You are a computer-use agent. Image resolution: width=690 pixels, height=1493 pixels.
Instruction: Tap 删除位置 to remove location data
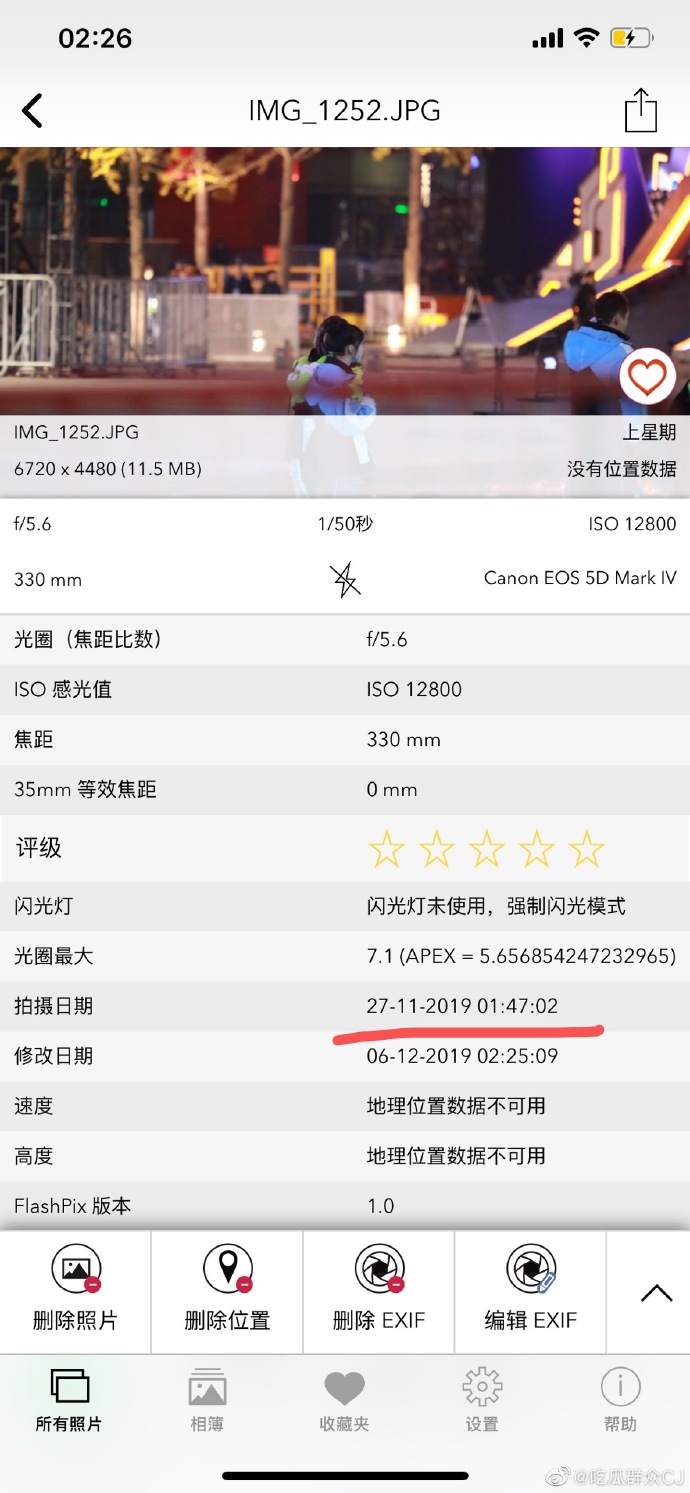coord(227,1291)
